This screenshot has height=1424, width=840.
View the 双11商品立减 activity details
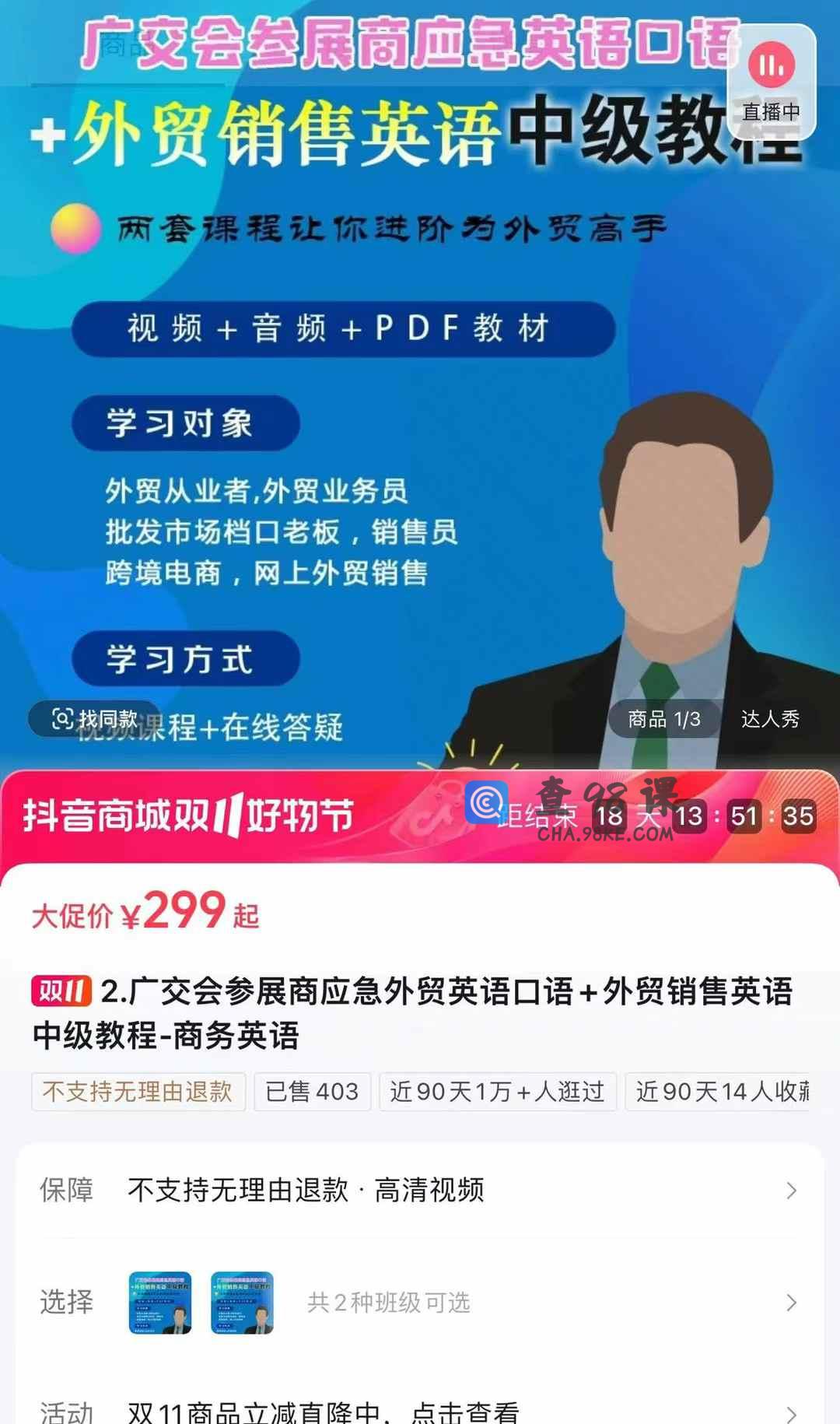coord(420,1410)
